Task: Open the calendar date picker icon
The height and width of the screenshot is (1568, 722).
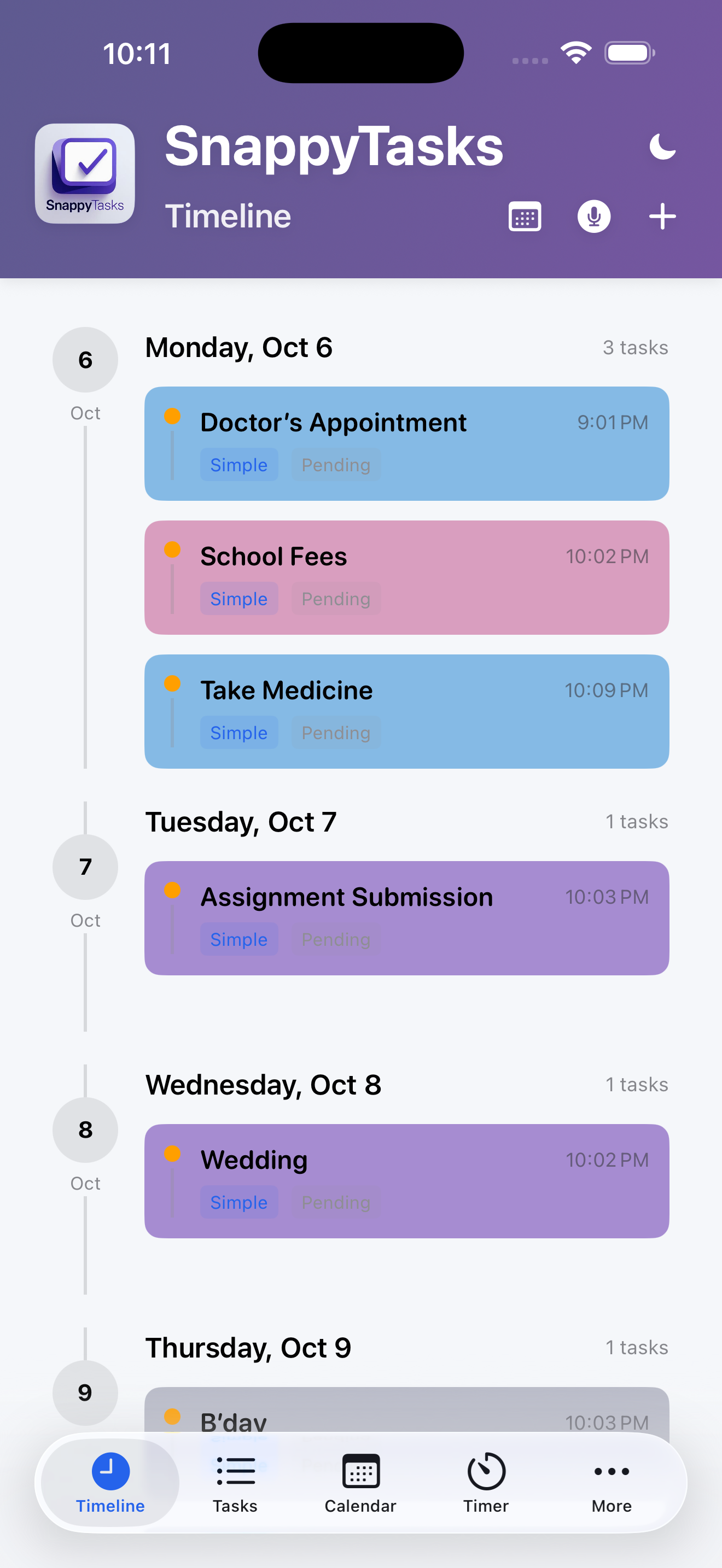Action: [524, 217]
